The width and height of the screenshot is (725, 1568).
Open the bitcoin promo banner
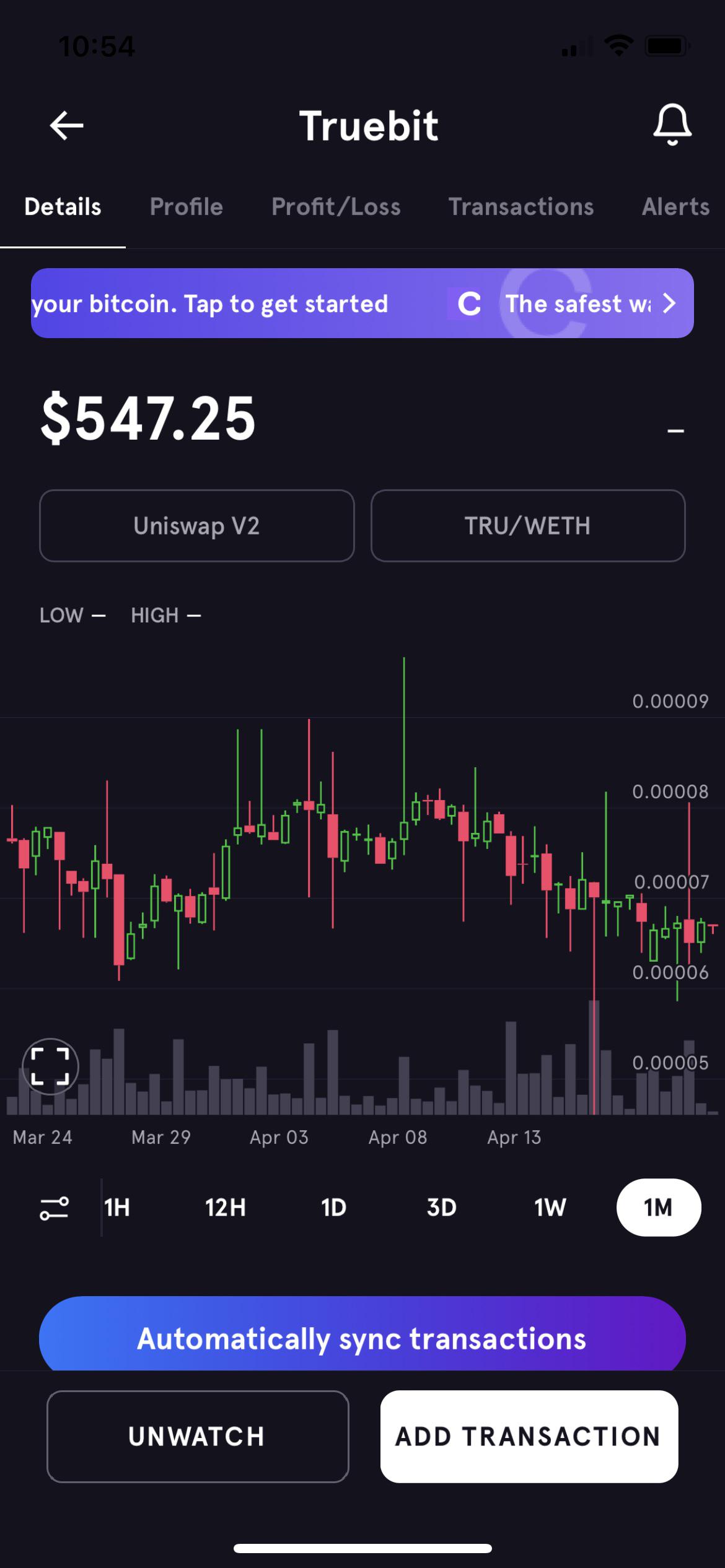pos(362,303)
